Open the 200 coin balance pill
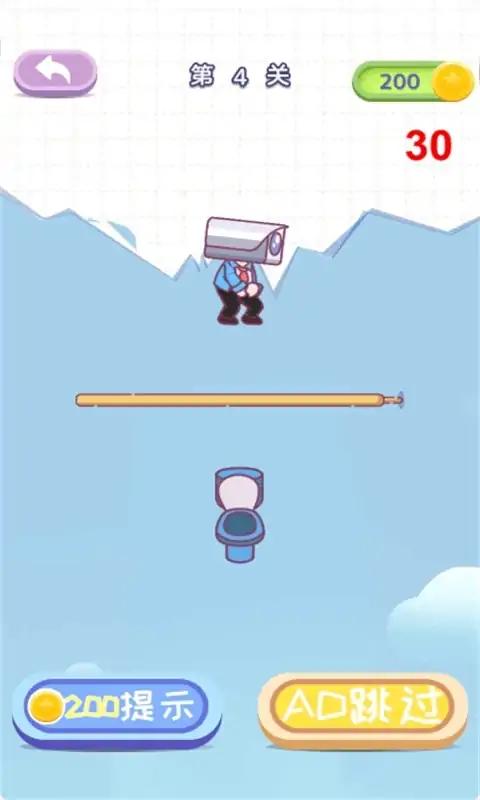 (413, 82)
